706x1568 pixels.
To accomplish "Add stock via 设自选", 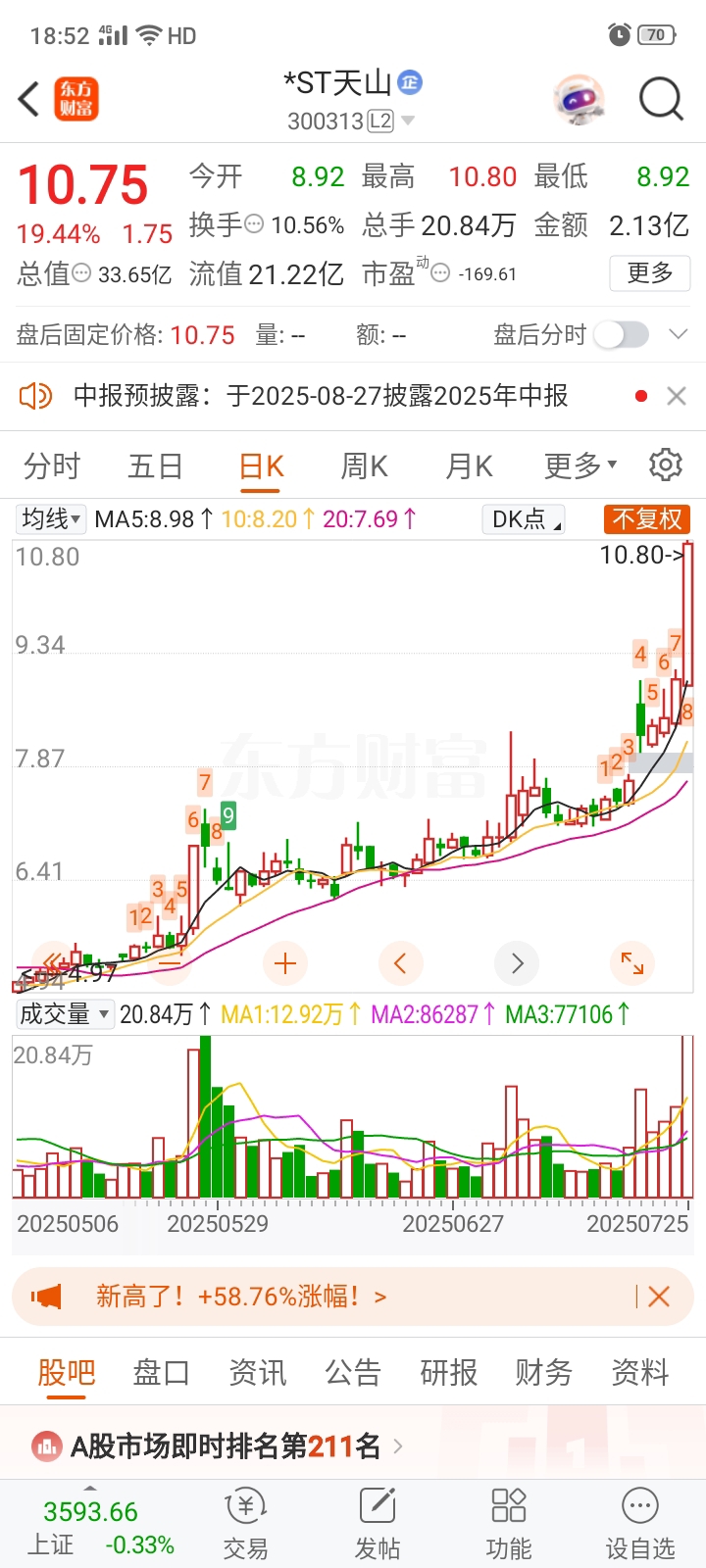I will [x=640, y=1526].
